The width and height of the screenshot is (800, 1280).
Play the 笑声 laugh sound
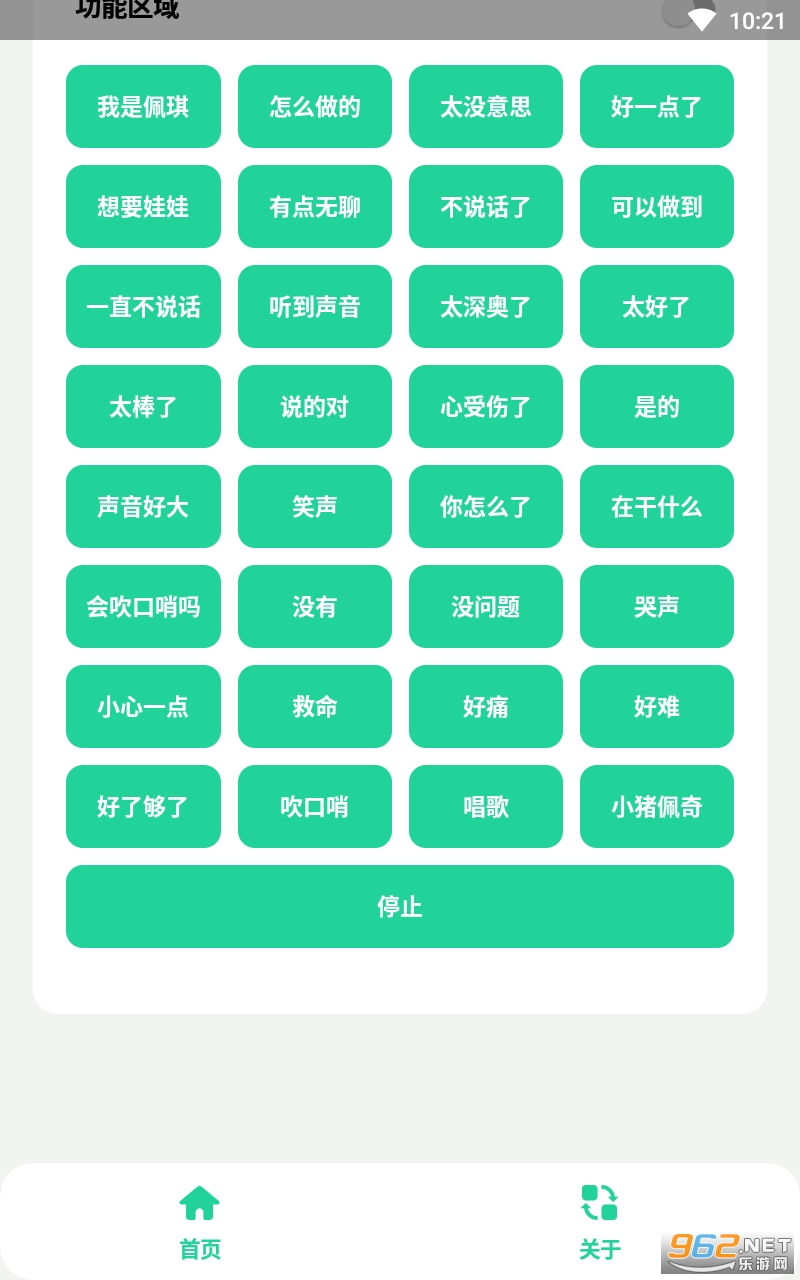[x=315, y=507]
